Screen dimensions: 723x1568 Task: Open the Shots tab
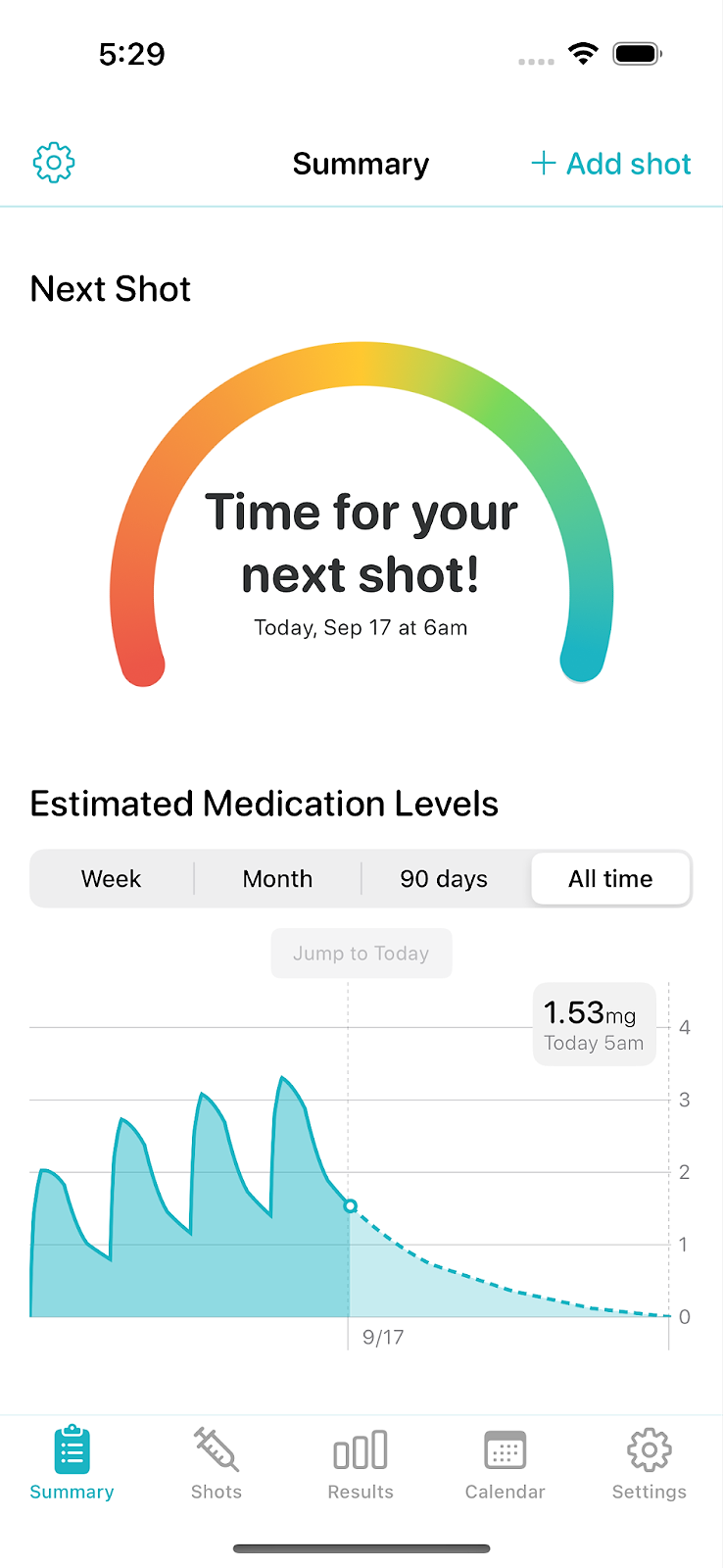point(217,1464)
